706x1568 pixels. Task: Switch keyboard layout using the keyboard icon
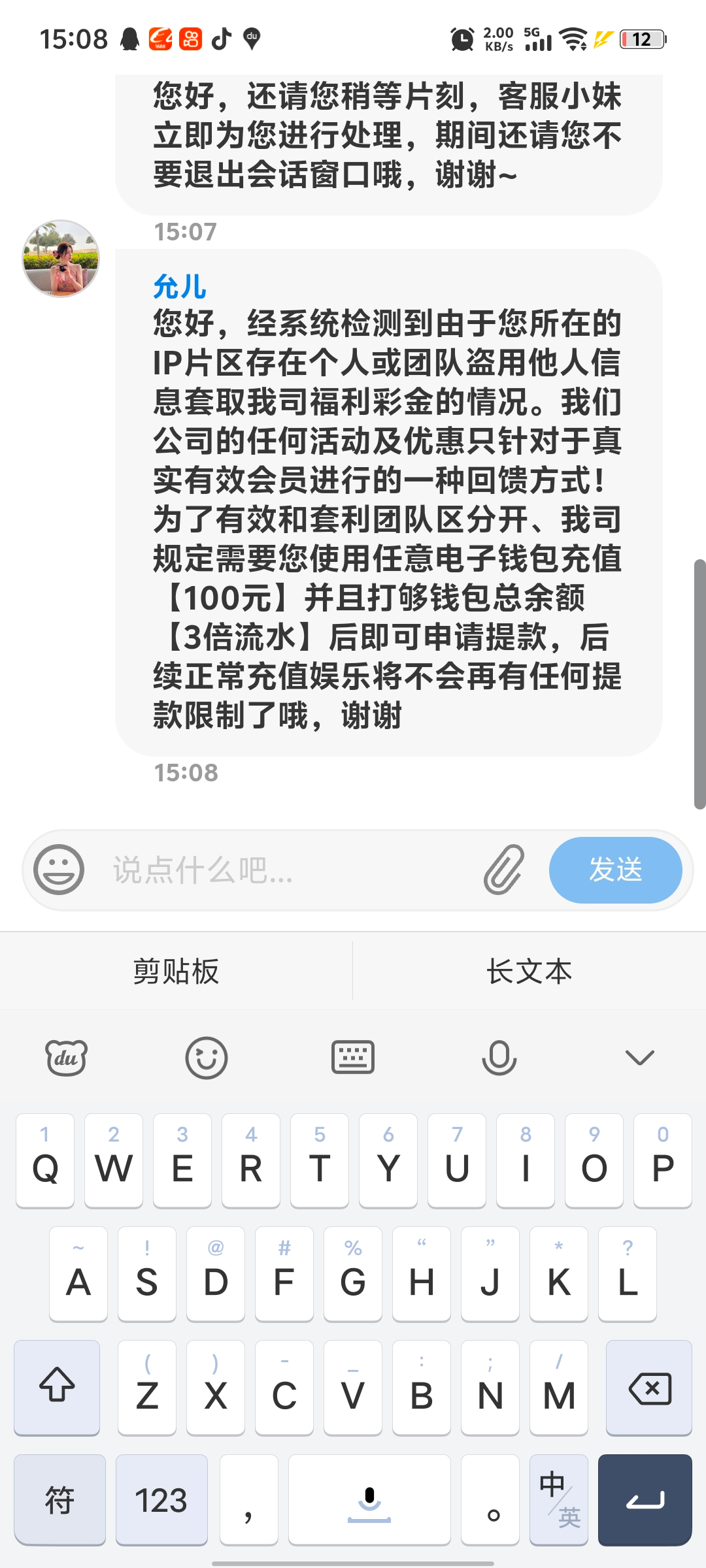point(353,1056)
